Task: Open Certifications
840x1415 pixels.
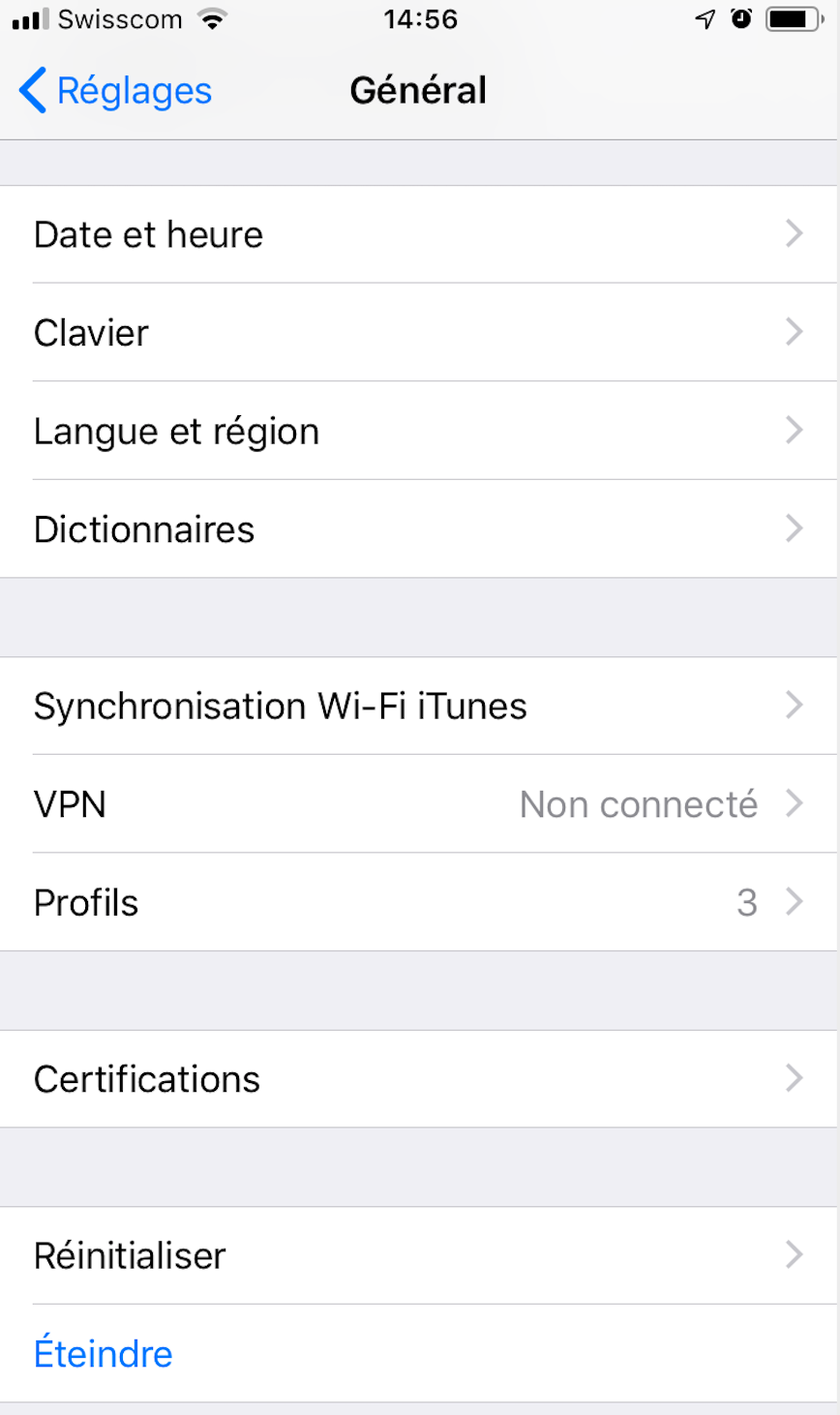Action: tap(419, 1079)
